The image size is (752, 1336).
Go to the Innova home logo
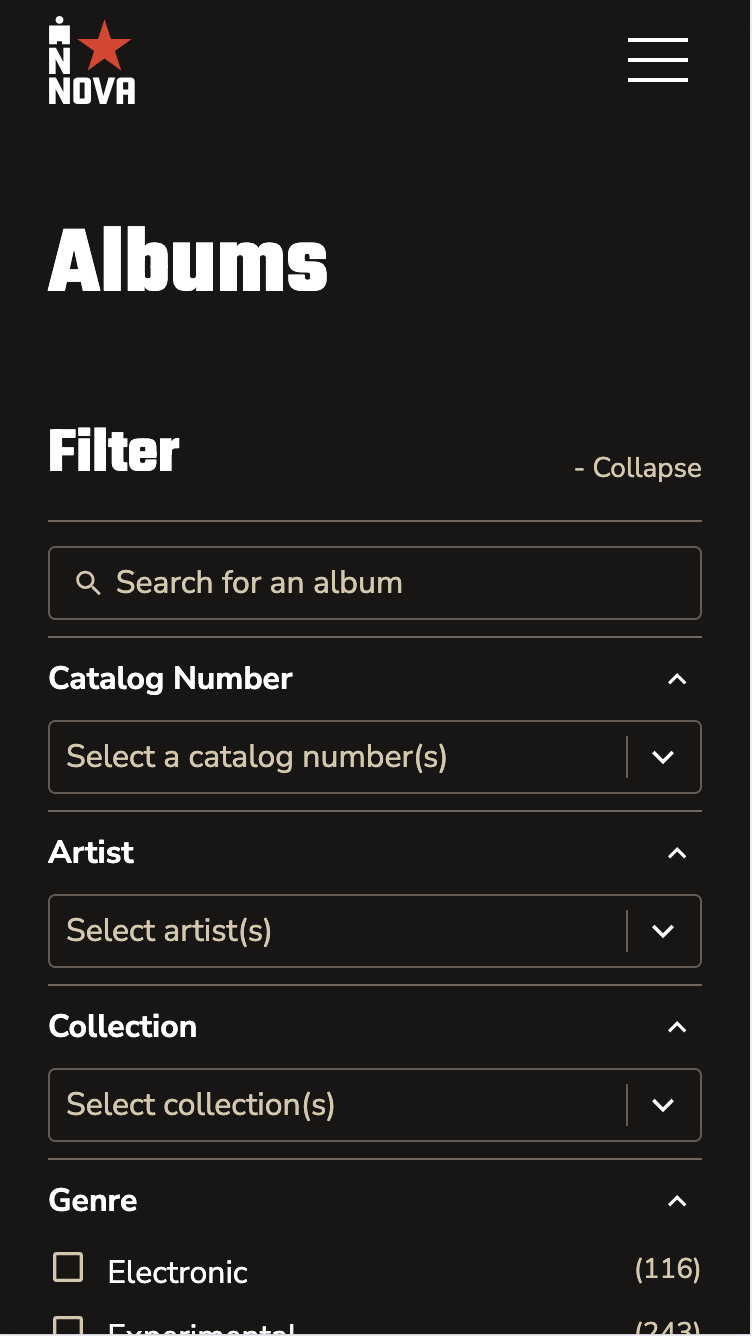coord(91,61)
